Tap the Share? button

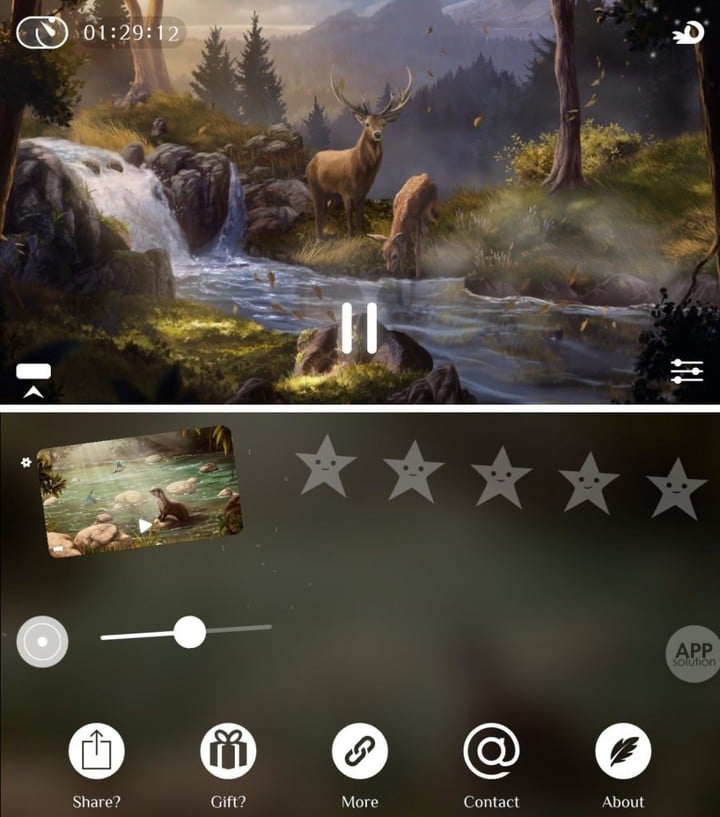pyautogui.click(x=96, y=751)
